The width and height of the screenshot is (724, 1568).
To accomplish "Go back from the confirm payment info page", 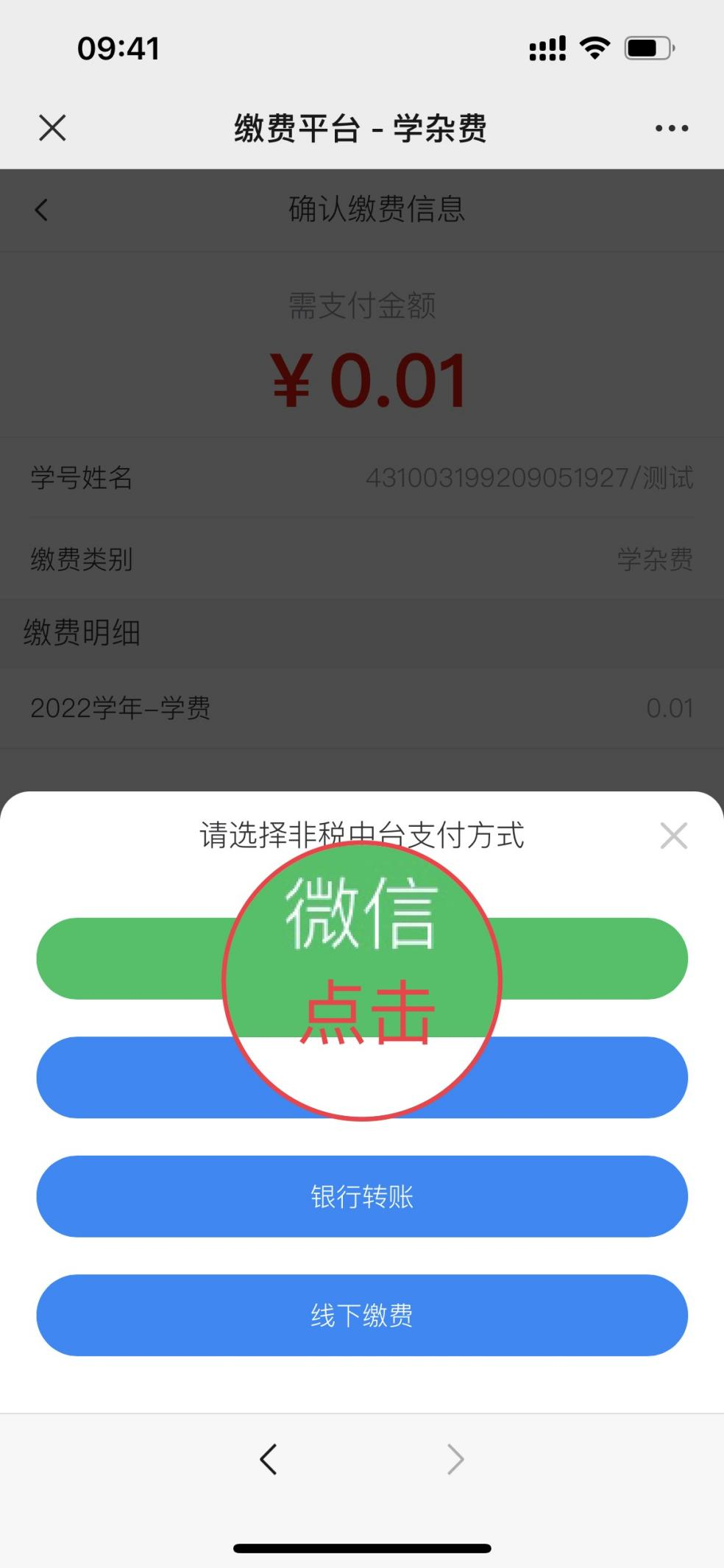I will click(x=41, y=210).
